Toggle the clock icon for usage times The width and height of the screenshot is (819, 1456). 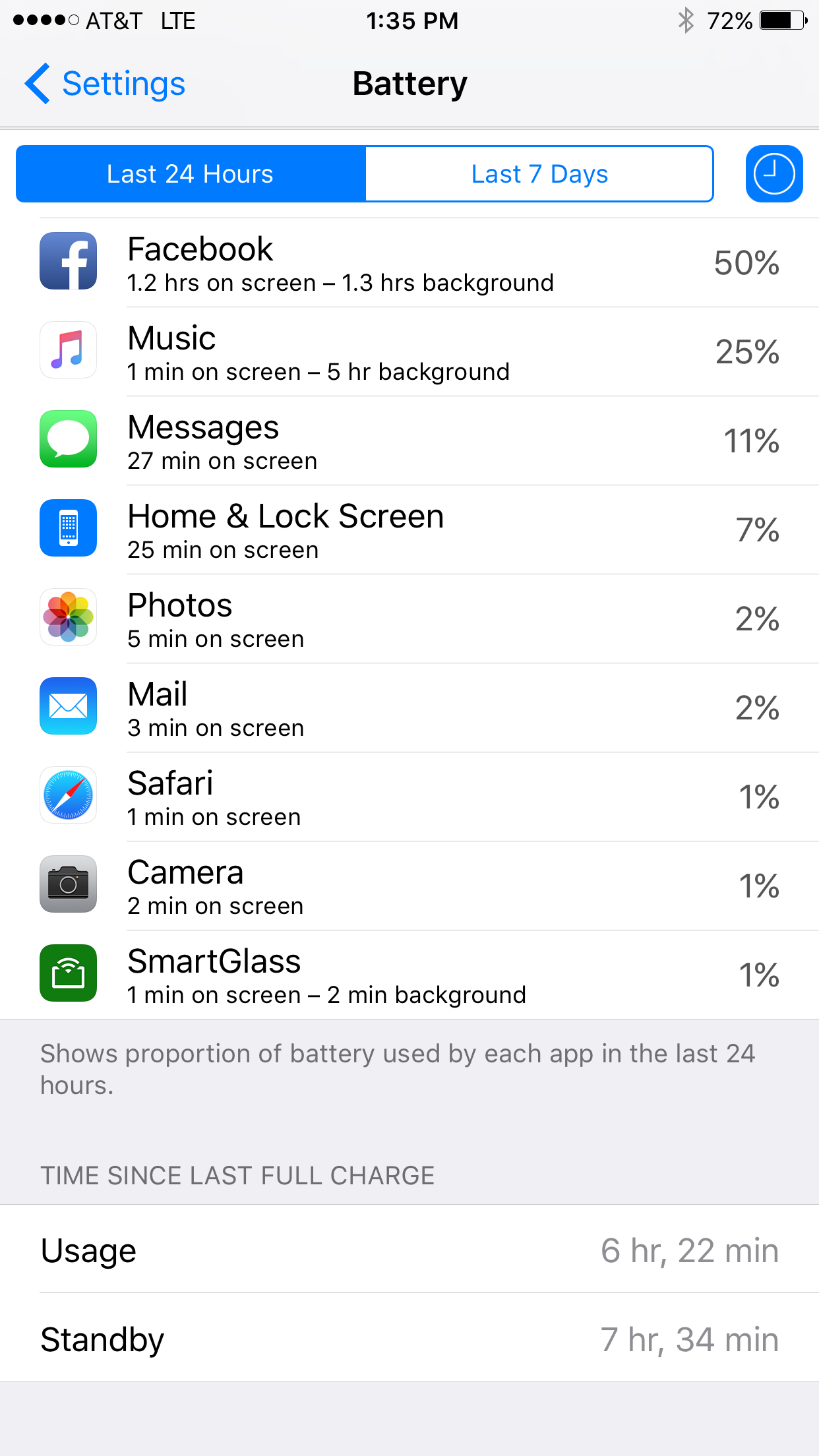pos(773,174)
